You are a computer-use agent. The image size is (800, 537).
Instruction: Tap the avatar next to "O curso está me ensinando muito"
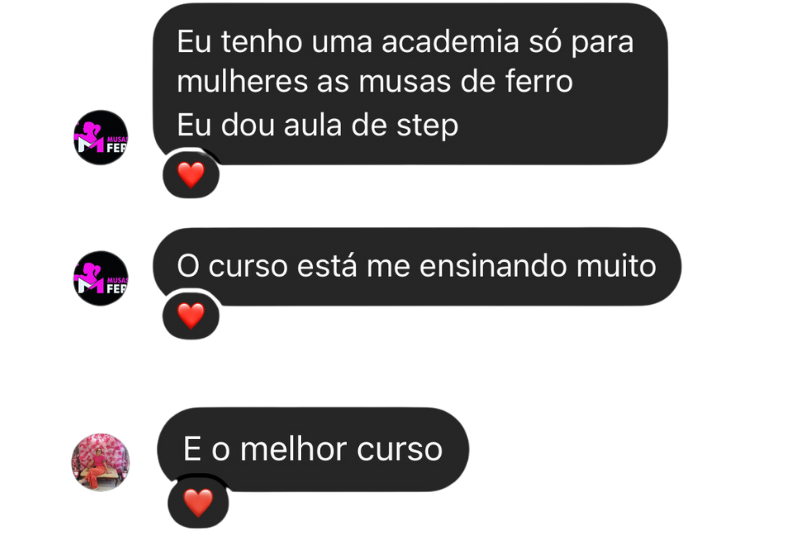(x=101, y=278)
